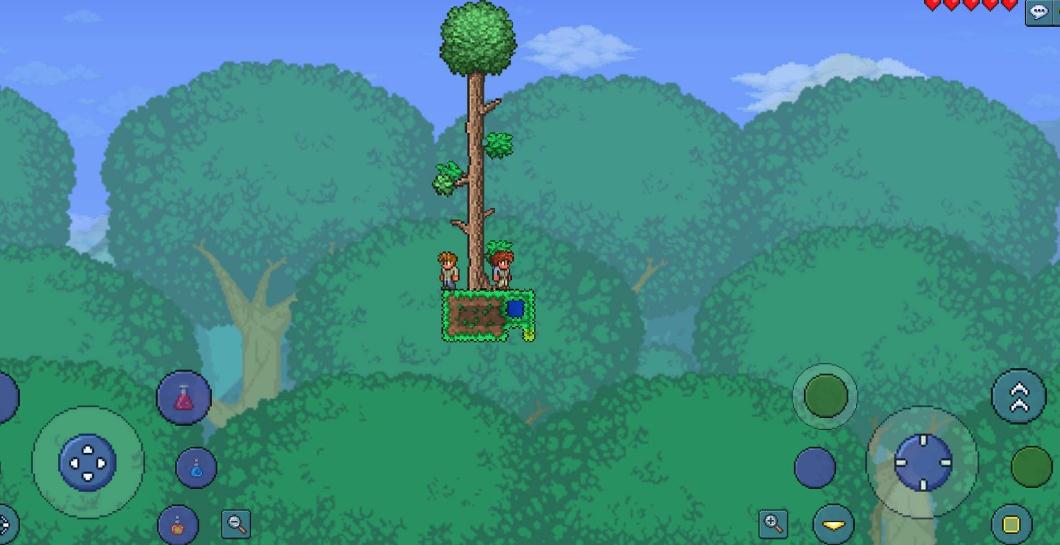1060x545 pixels.
Task: Use the orange buff potion
Action: (x=178, y=524)
